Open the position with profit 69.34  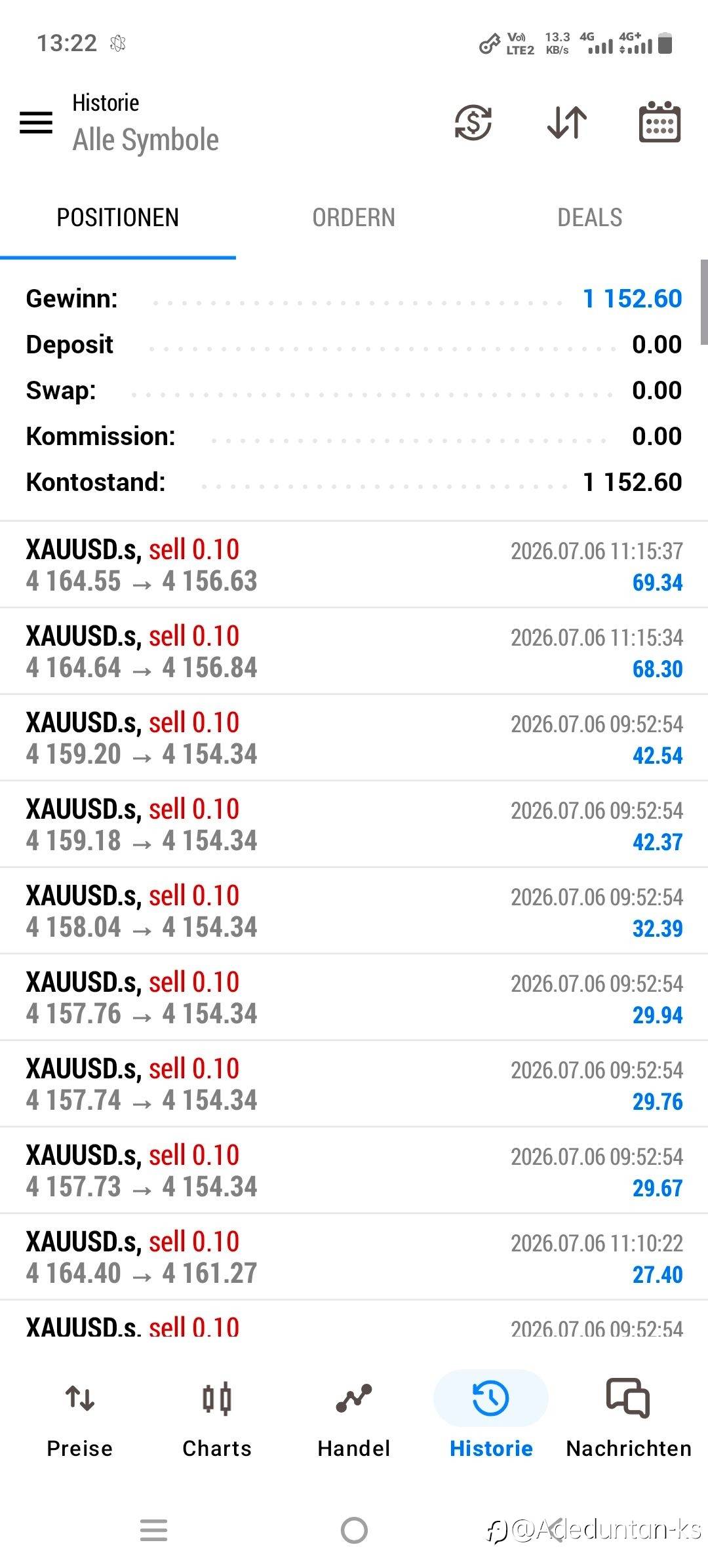pos(354,565)
